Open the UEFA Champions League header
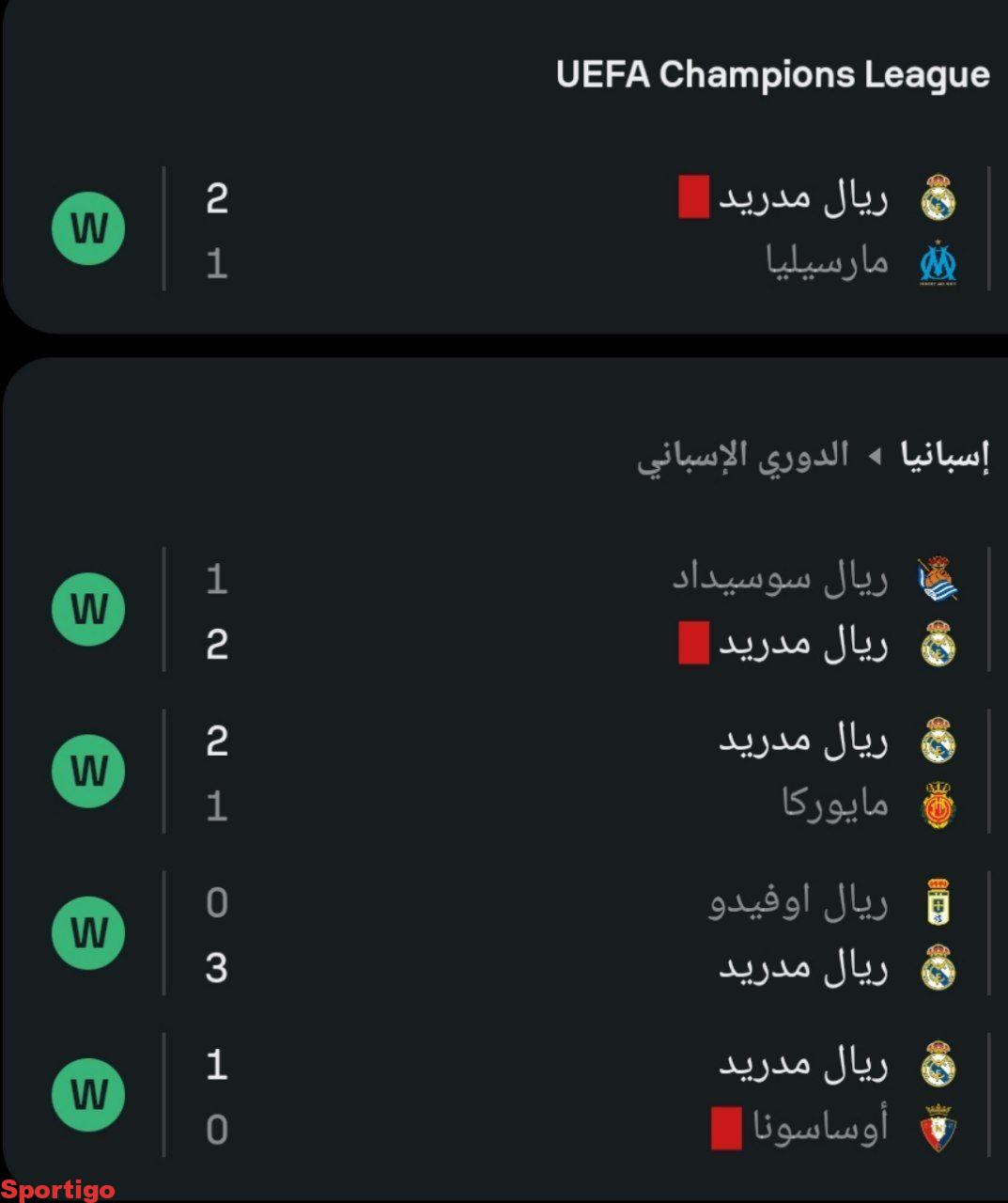 click(772, 75)
